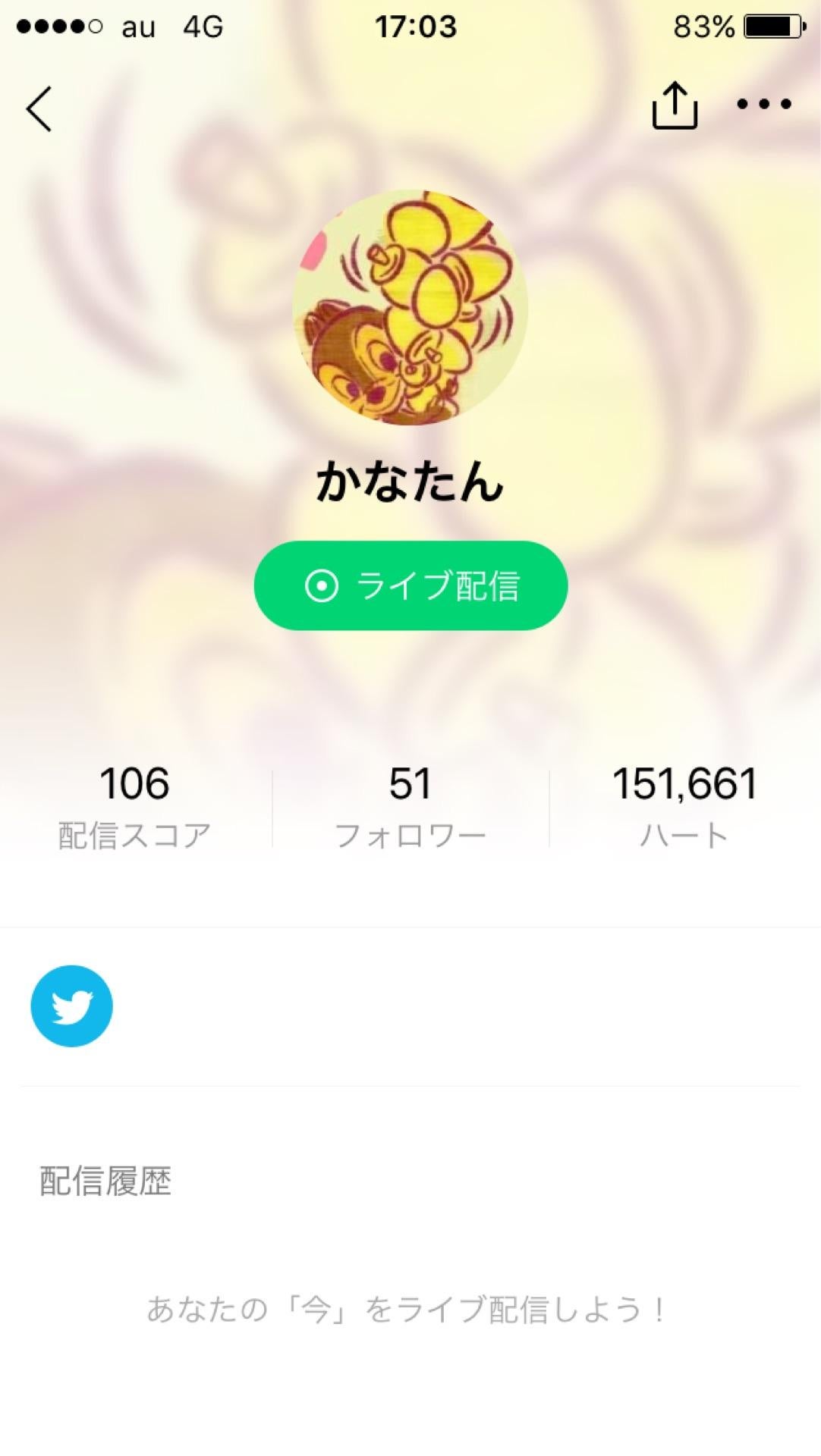821x1456 pixels.
Task: Start a stream with the ライブ配信 button
Action: [410, 587]
